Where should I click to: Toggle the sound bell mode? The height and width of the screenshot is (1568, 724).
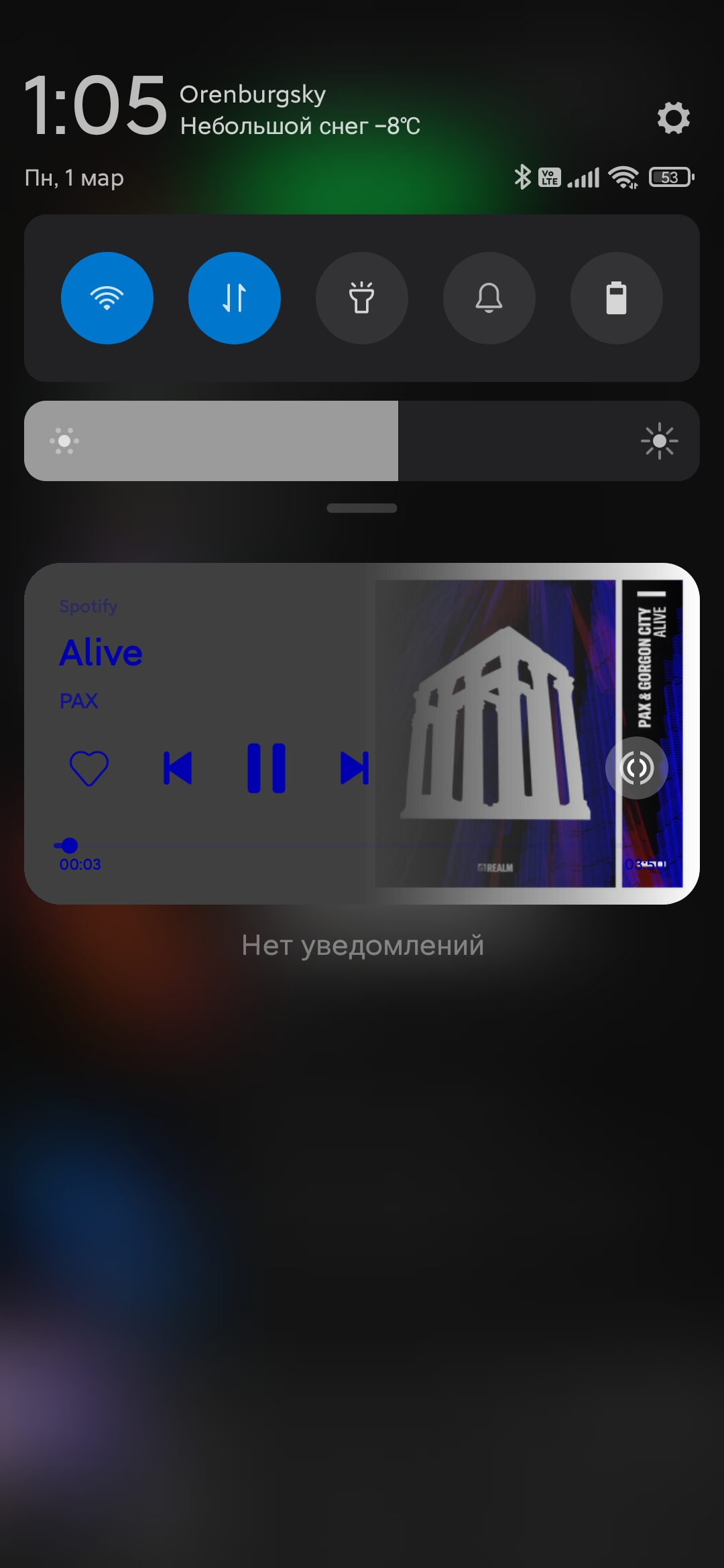pyautogui.click(x=489, y=298)
